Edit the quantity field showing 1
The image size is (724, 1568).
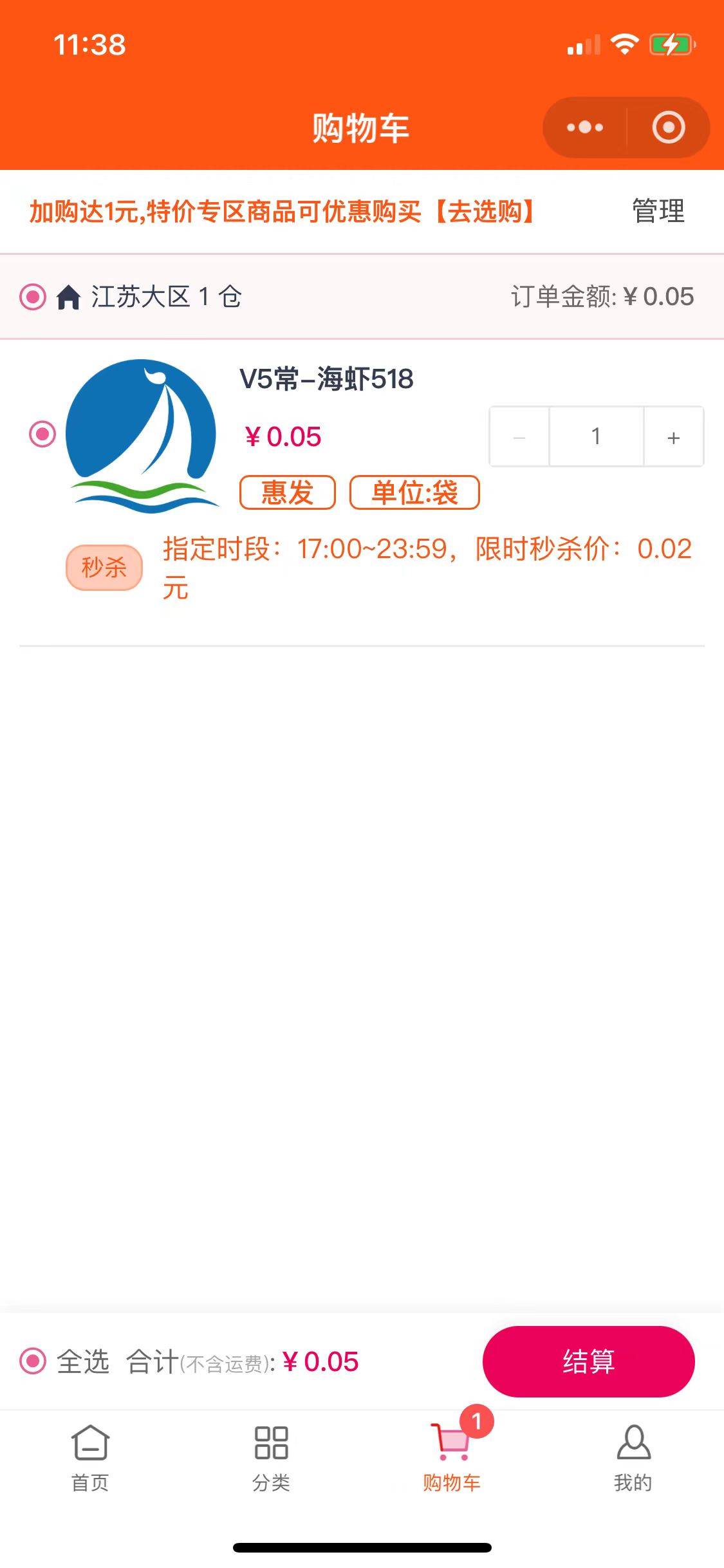tap(596, 437)
